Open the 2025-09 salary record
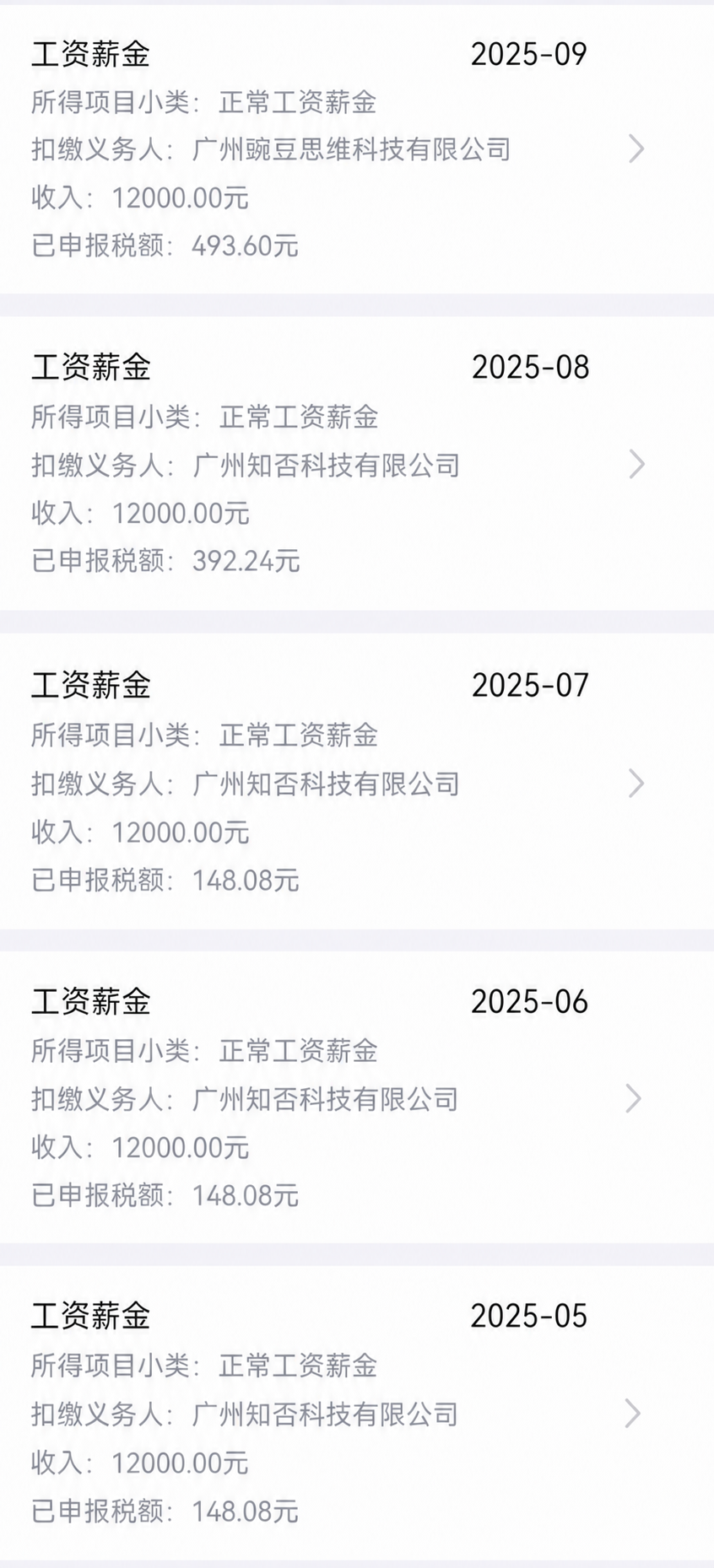The width and height of the screenshot is (714, 1568). point(357,149)
